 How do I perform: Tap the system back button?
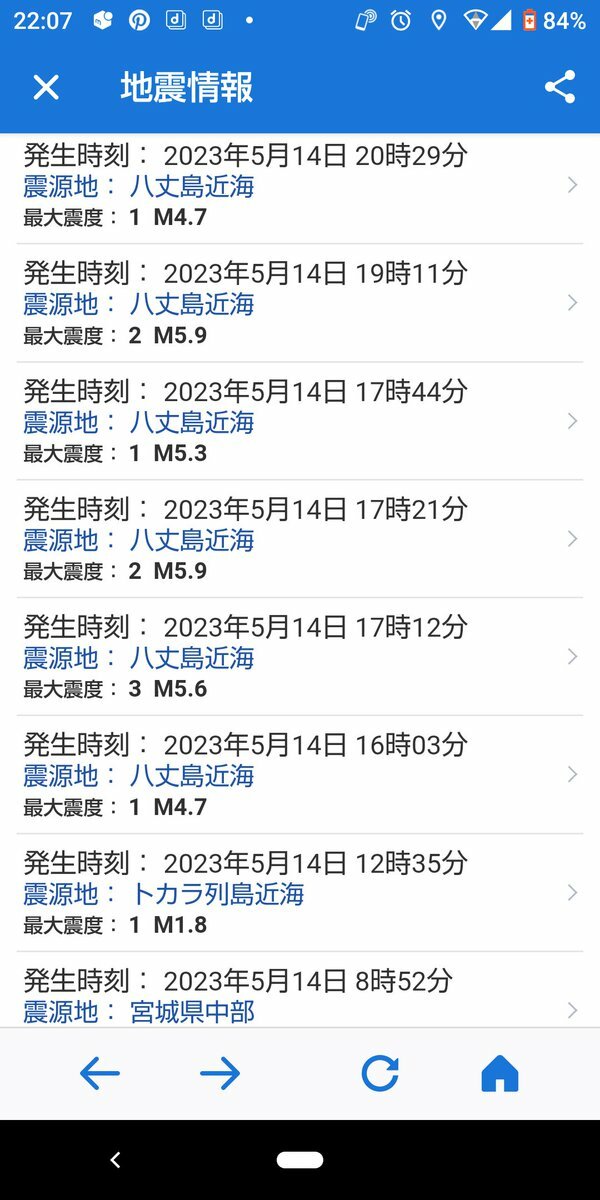tap(115, 1160)
